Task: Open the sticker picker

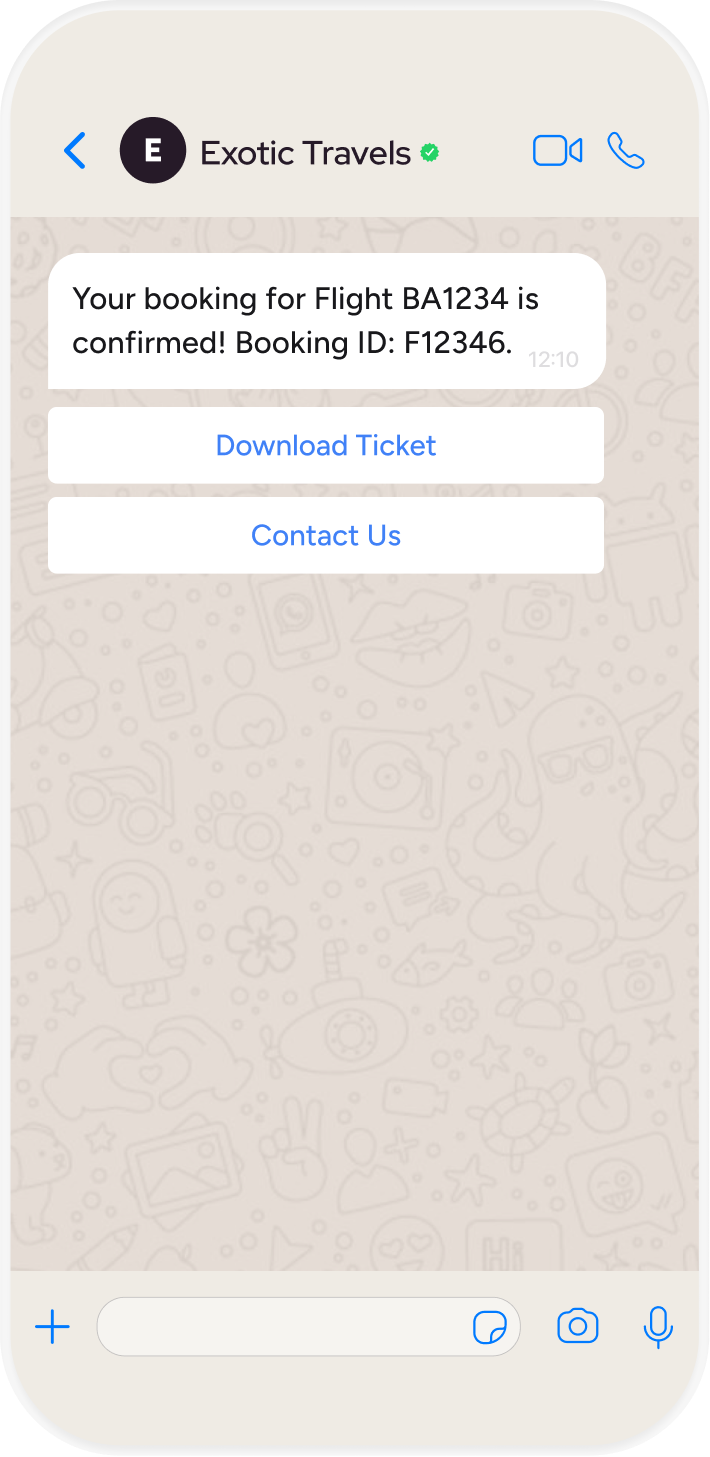Action: 489,1328
